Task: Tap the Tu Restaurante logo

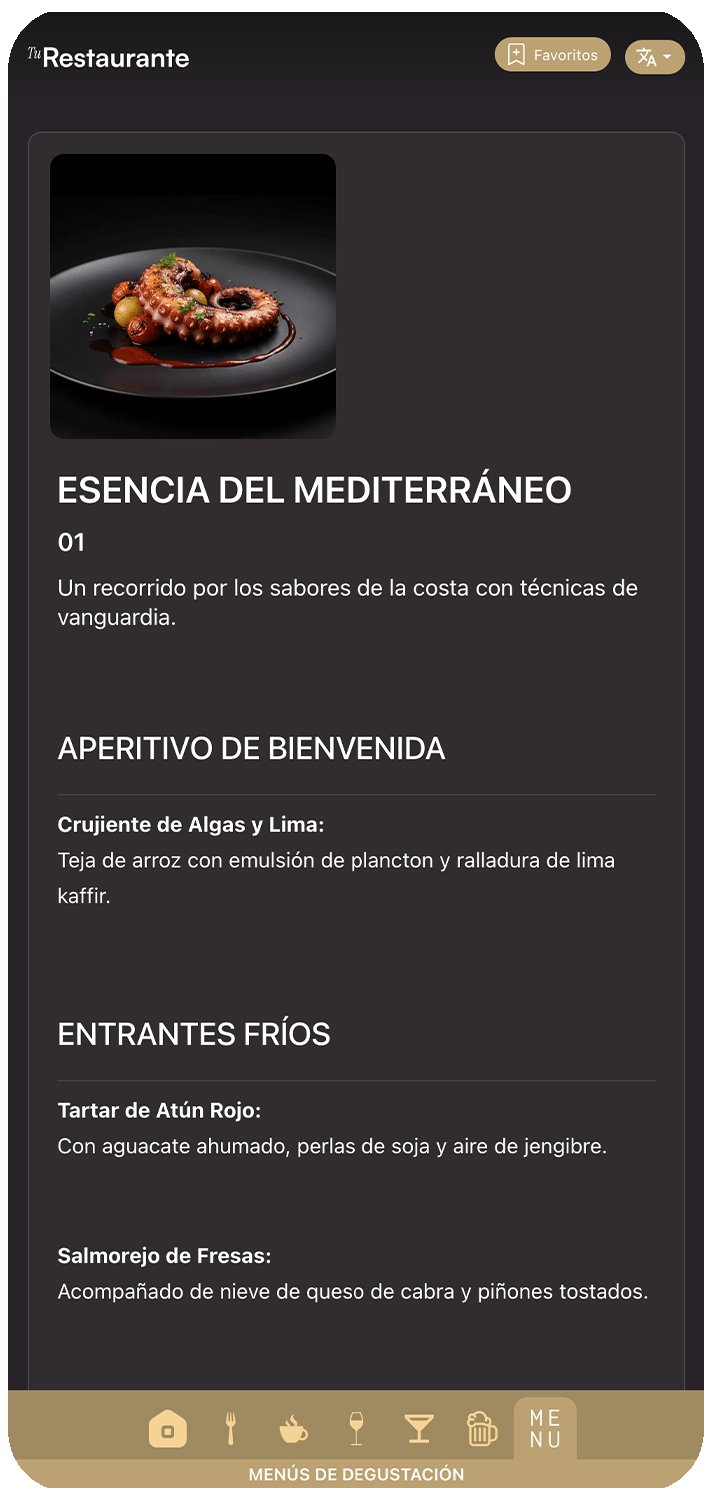Action: pos(108,57)
